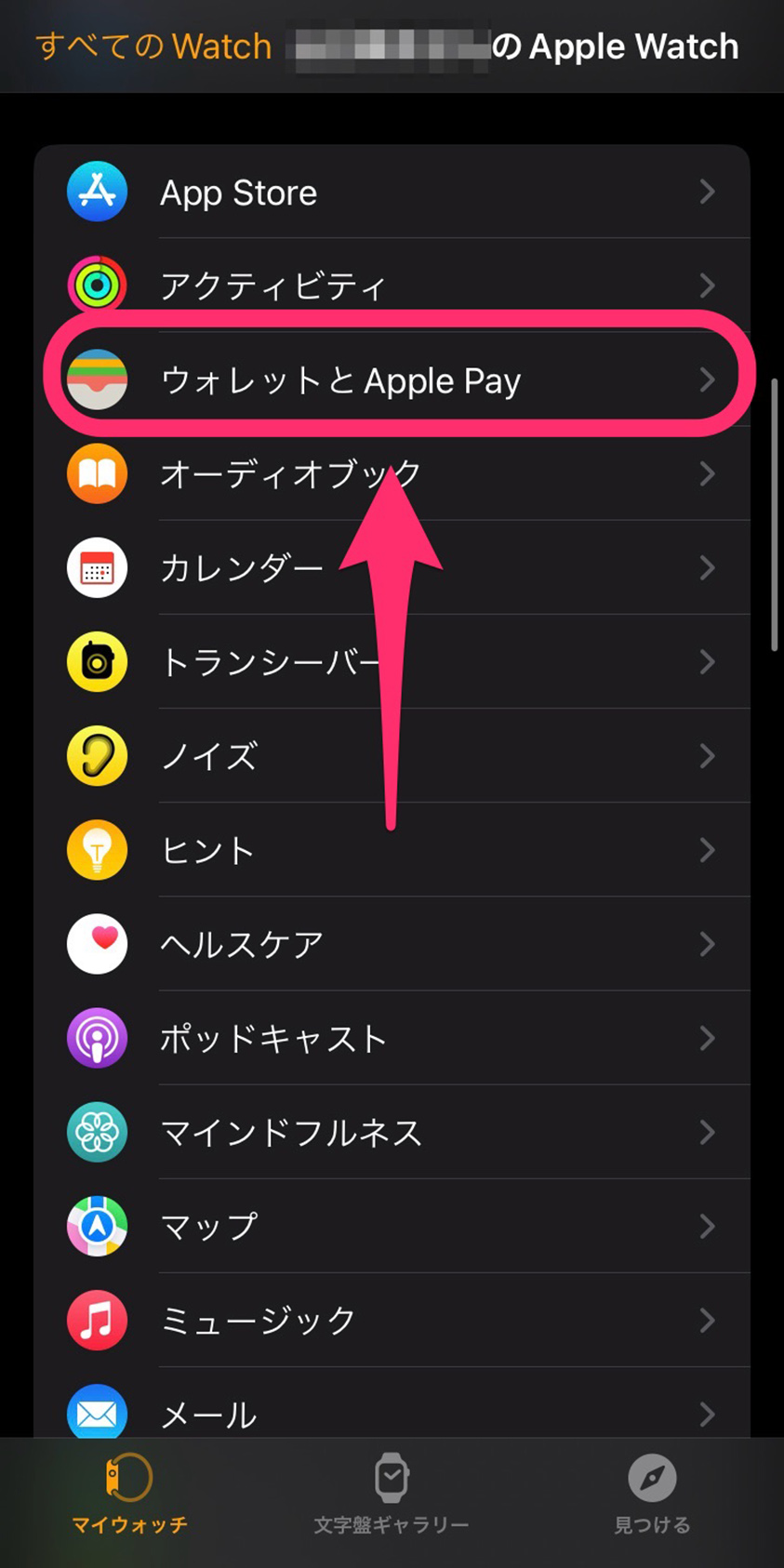Open App Store settings
784x1568 pixels.
(x=391, y=193)
